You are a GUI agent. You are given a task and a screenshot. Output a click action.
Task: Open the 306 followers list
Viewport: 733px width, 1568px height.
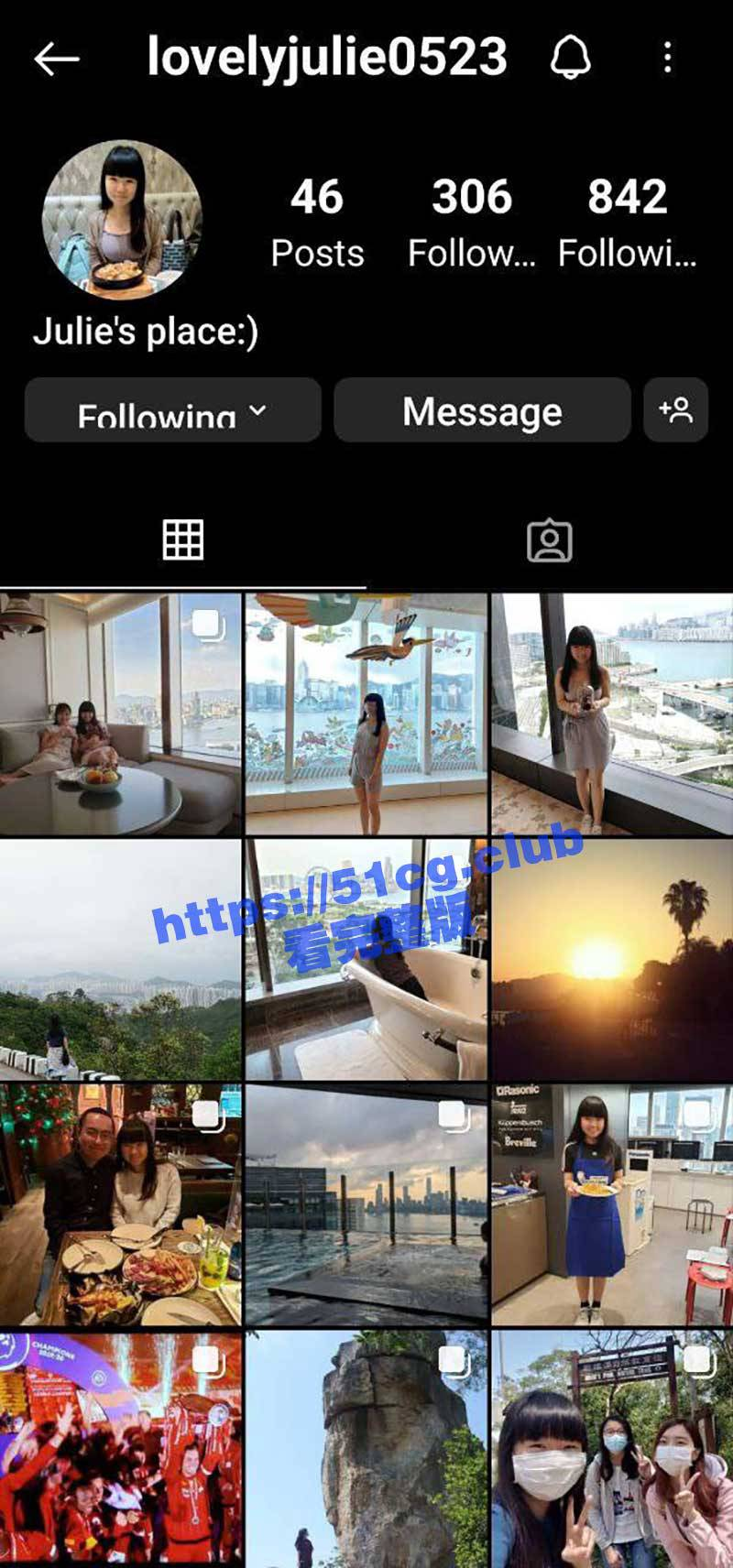point(471,222)
